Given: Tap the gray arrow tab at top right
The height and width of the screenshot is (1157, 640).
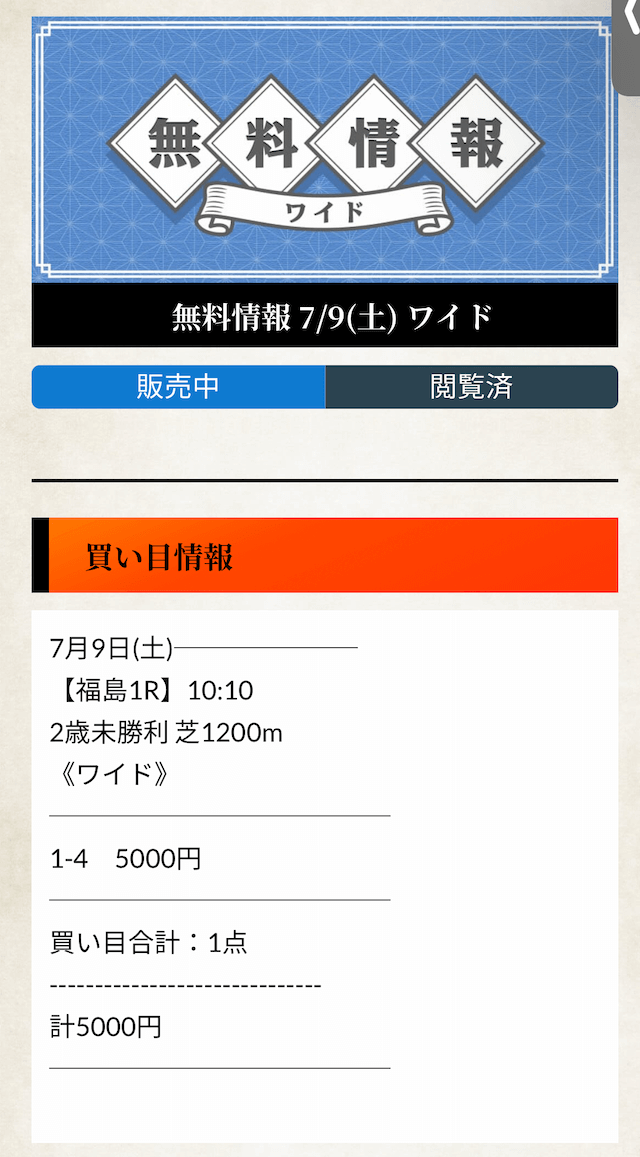Looking at the screenshot, I should [x=627, y=37].
